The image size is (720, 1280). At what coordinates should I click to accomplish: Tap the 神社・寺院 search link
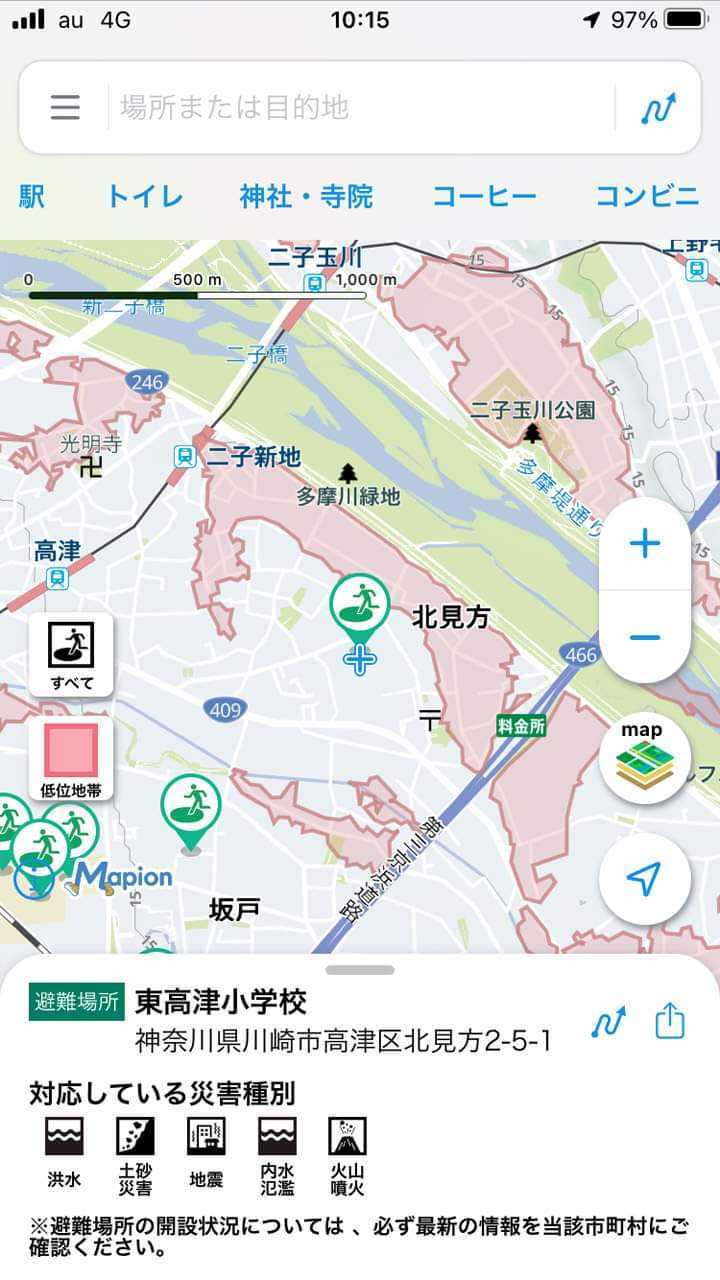pos(304,198)
